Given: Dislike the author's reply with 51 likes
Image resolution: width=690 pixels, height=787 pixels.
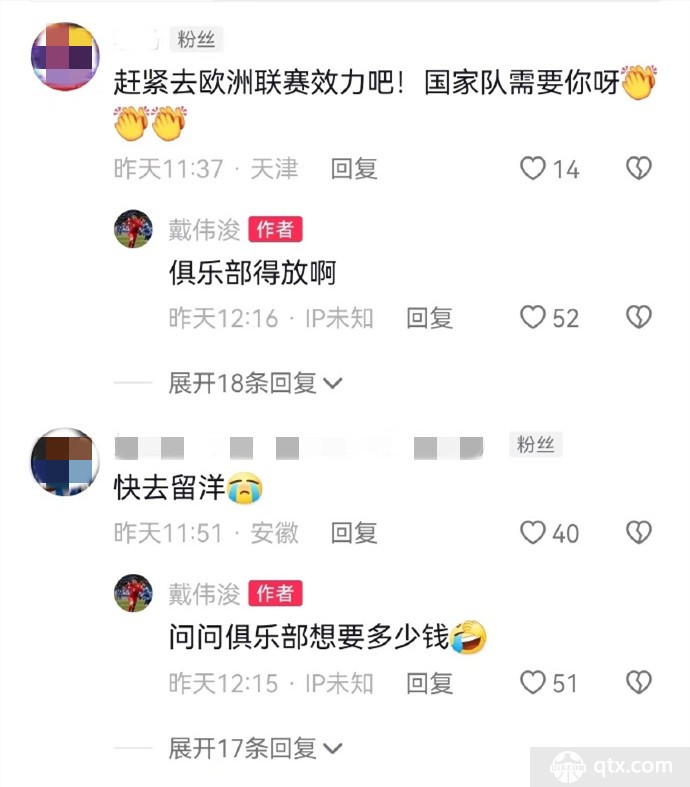Looking at the screenshot, I should [638, 683].
